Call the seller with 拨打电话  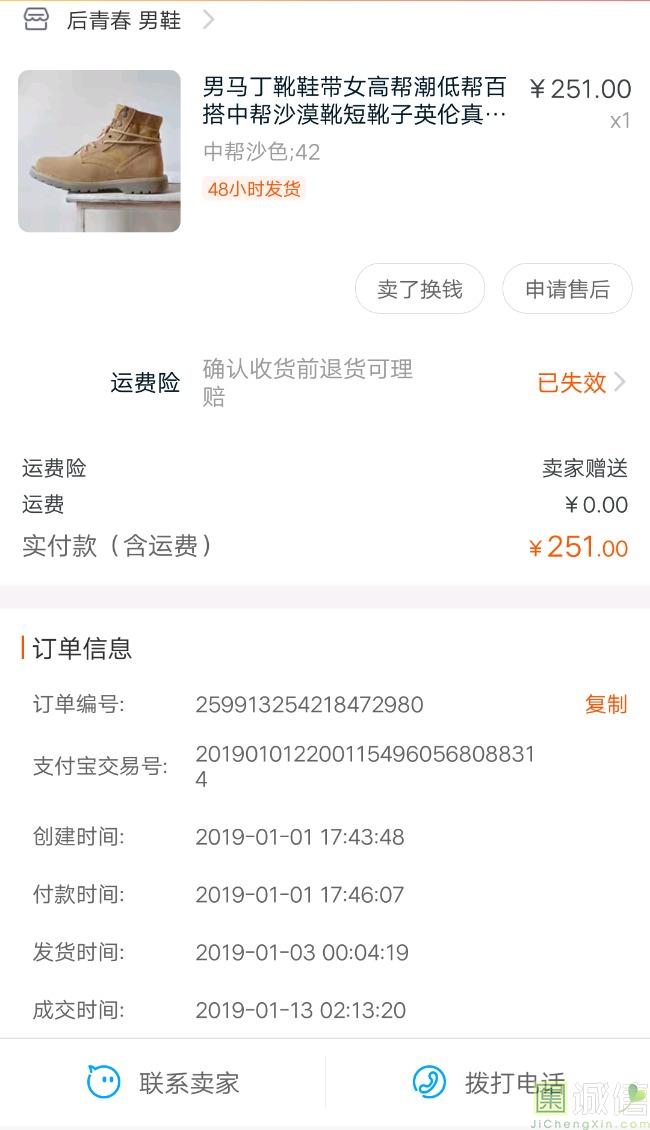click(x=488, y=1082)
